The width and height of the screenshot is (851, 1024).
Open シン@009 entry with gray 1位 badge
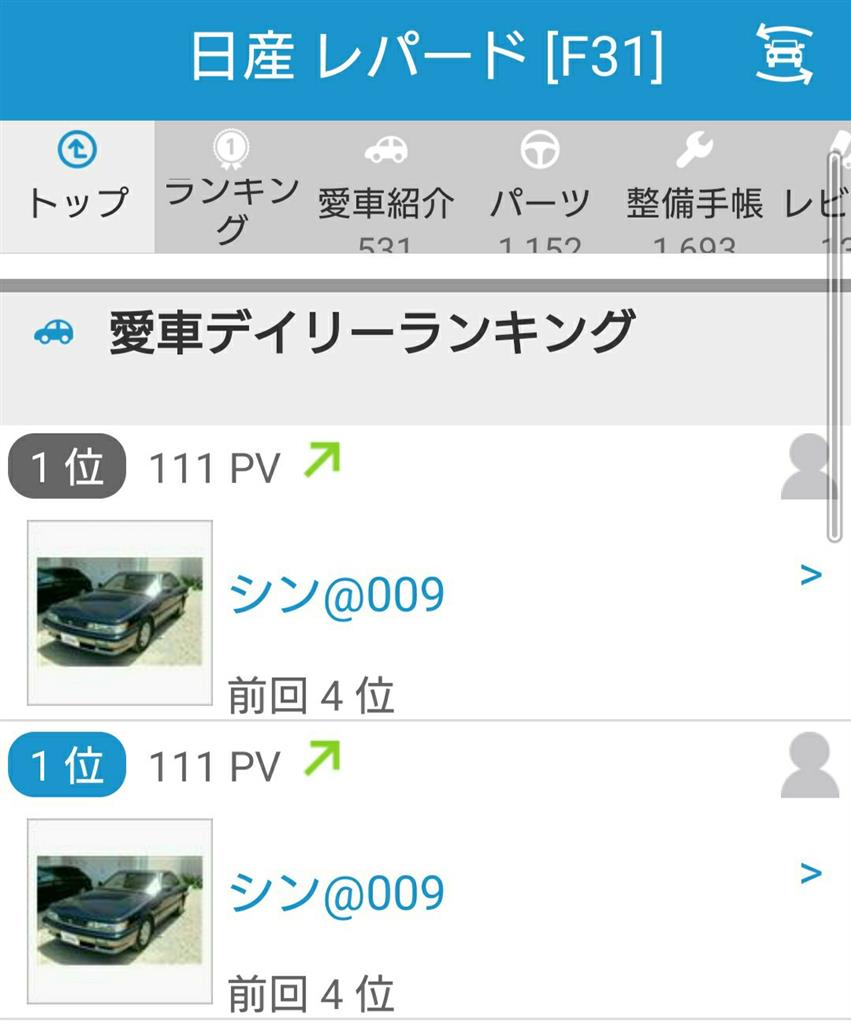coord(337,596)
